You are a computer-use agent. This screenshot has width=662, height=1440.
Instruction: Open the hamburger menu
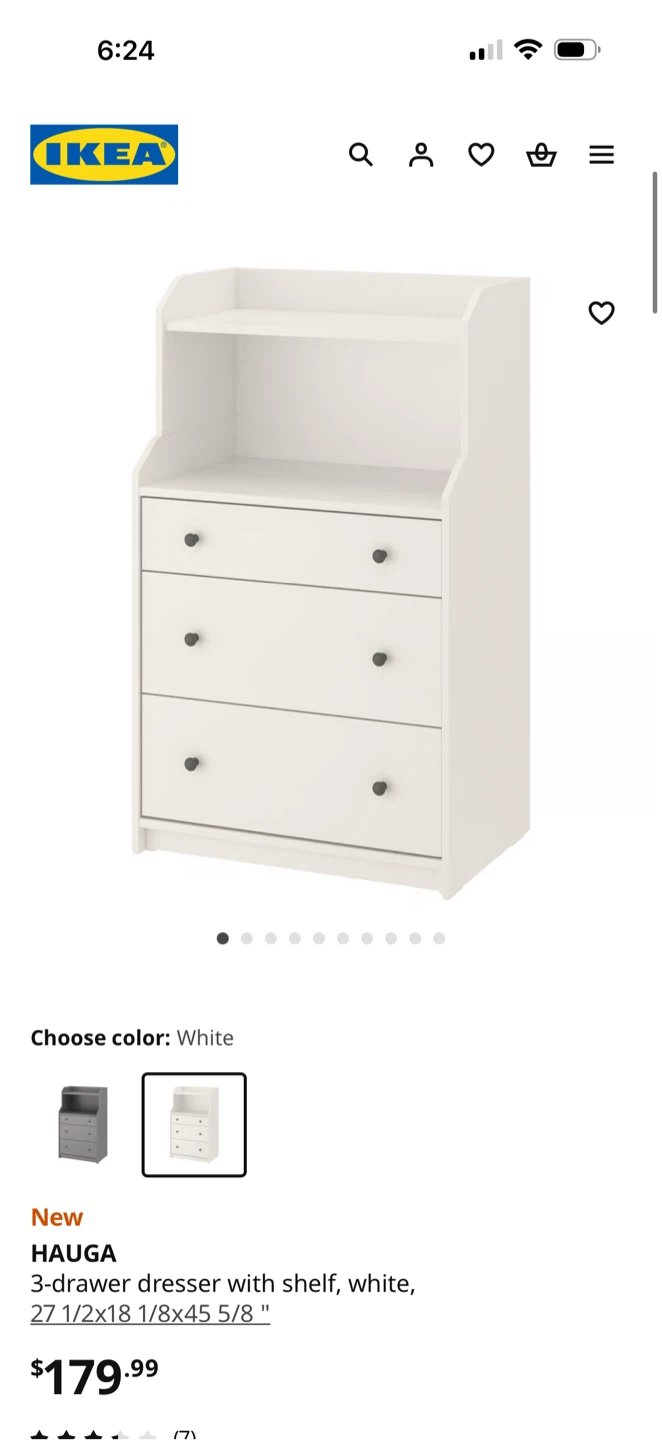click(x=601, y=155)
